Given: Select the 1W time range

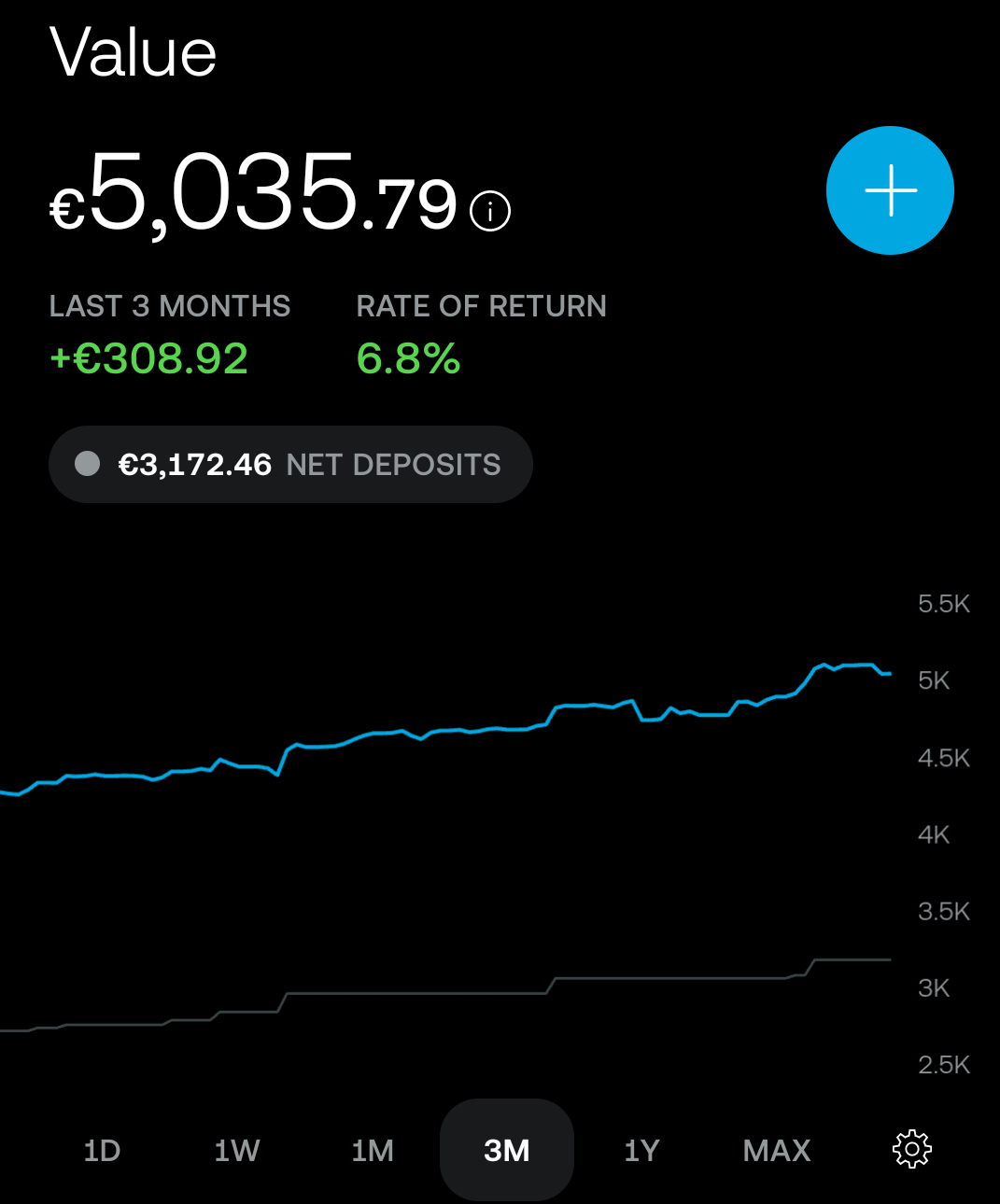Looking at the screenshot, I should tap(236, 1151).
